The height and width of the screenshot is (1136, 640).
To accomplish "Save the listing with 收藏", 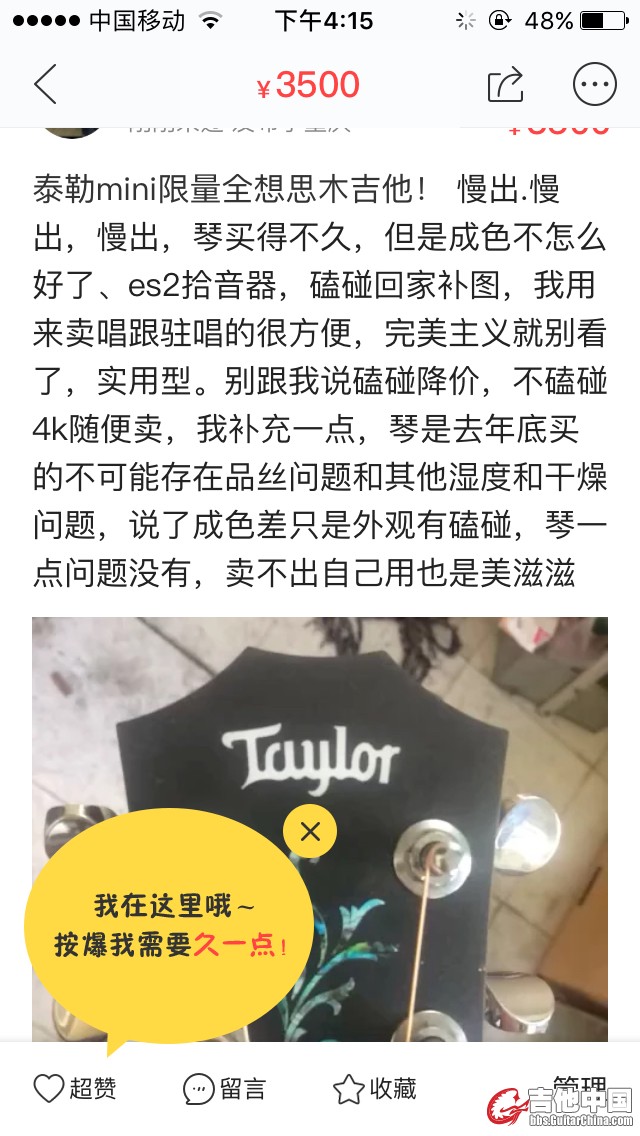I will pyautogui.click(x=375, y=1088).
